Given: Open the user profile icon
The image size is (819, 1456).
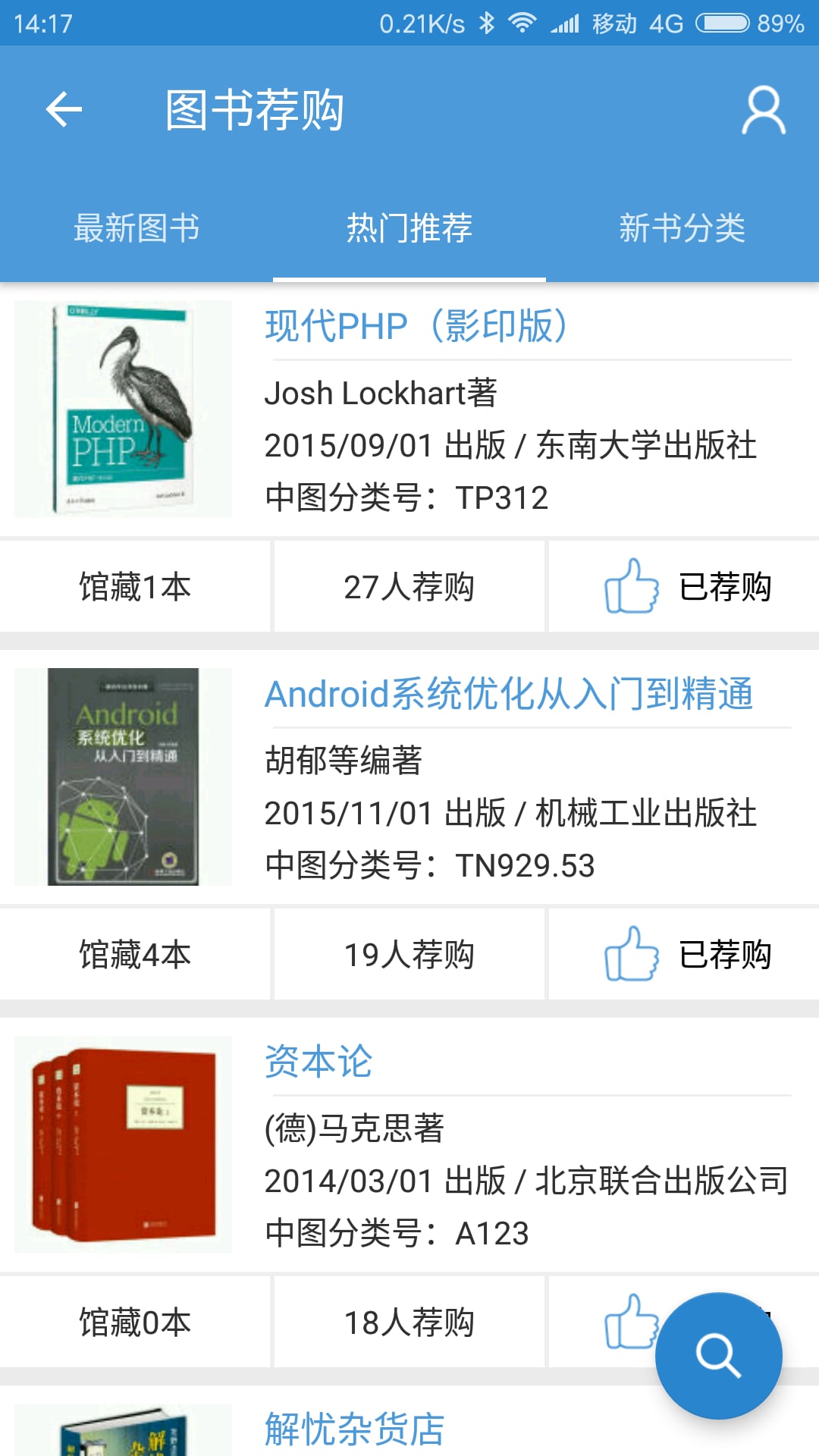Looking at the screenshot, I should pyautogui.click(x=763, y=111).
